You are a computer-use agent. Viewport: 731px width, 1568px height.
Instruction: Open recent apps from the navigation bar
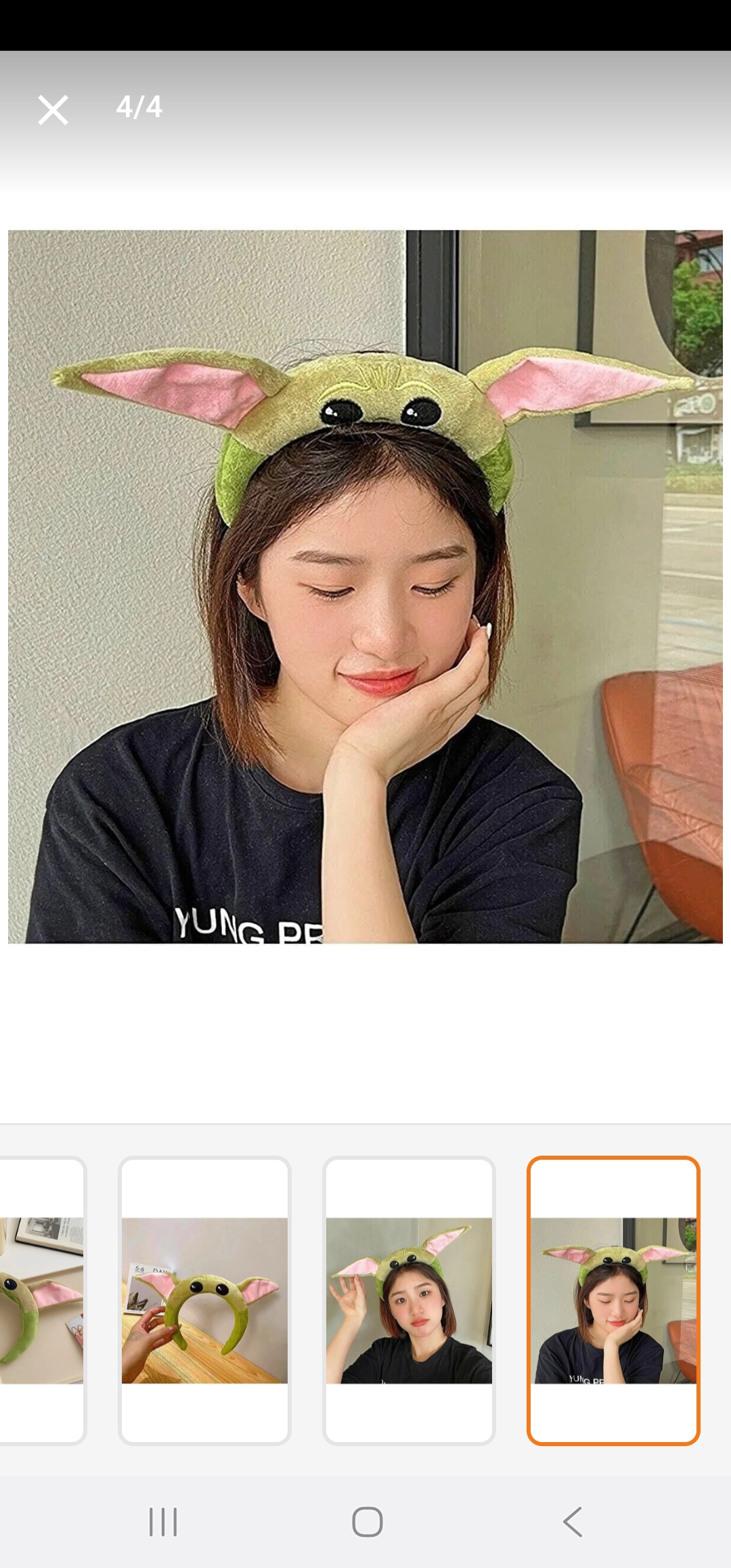(x=163, y=1522)
